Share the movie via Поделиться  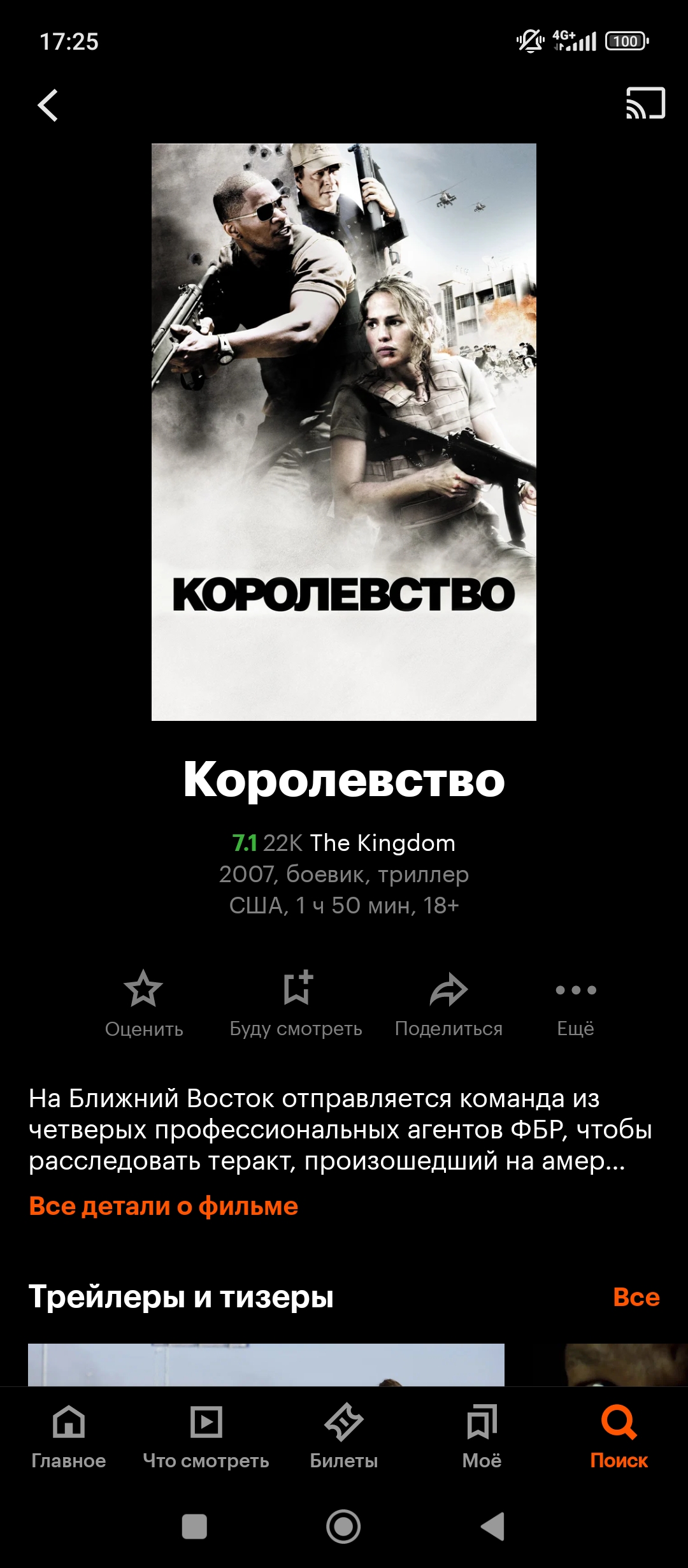click(448, 1001)
